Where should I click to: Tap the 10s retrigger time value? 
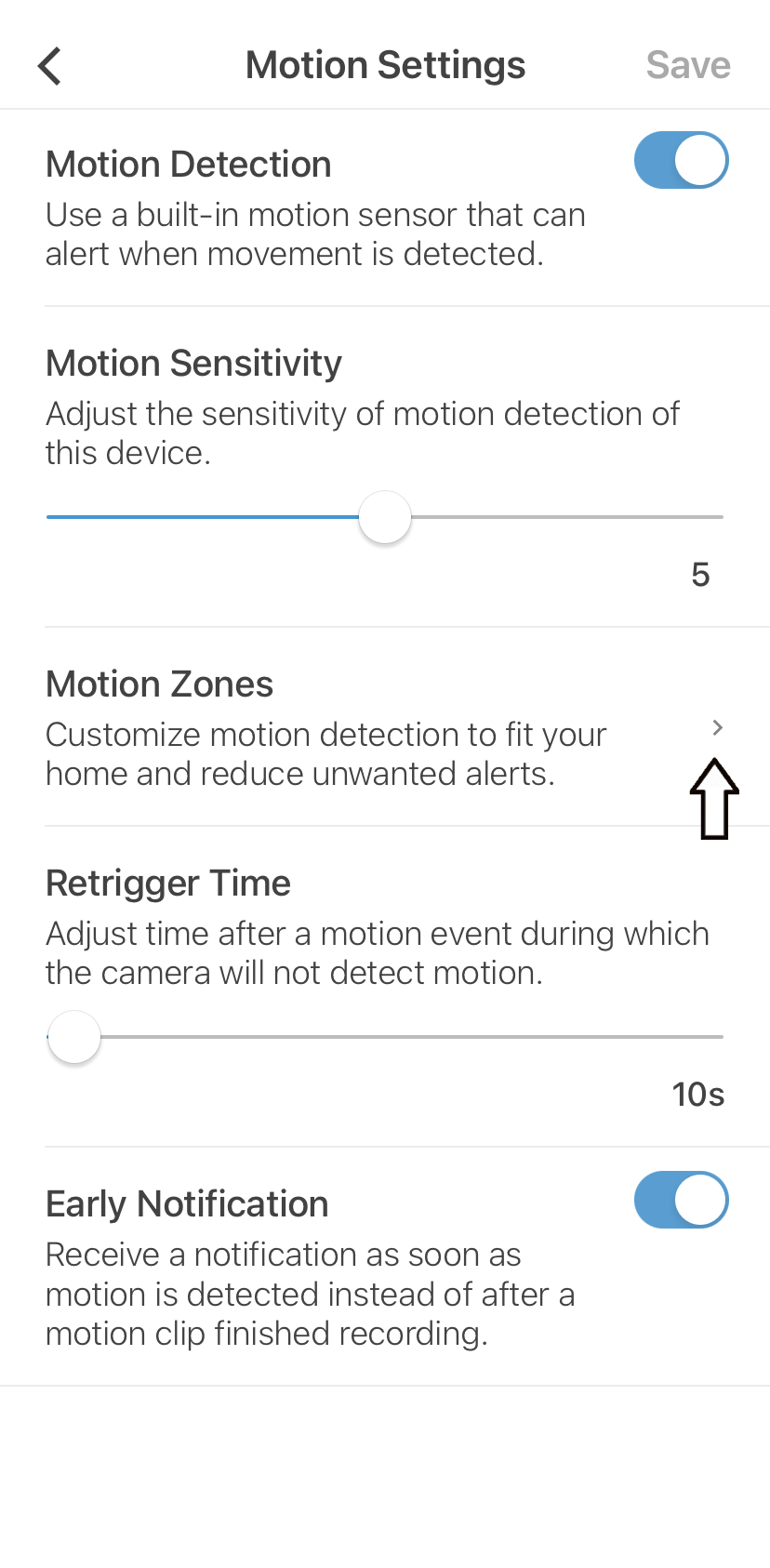tap(697, 1094)
